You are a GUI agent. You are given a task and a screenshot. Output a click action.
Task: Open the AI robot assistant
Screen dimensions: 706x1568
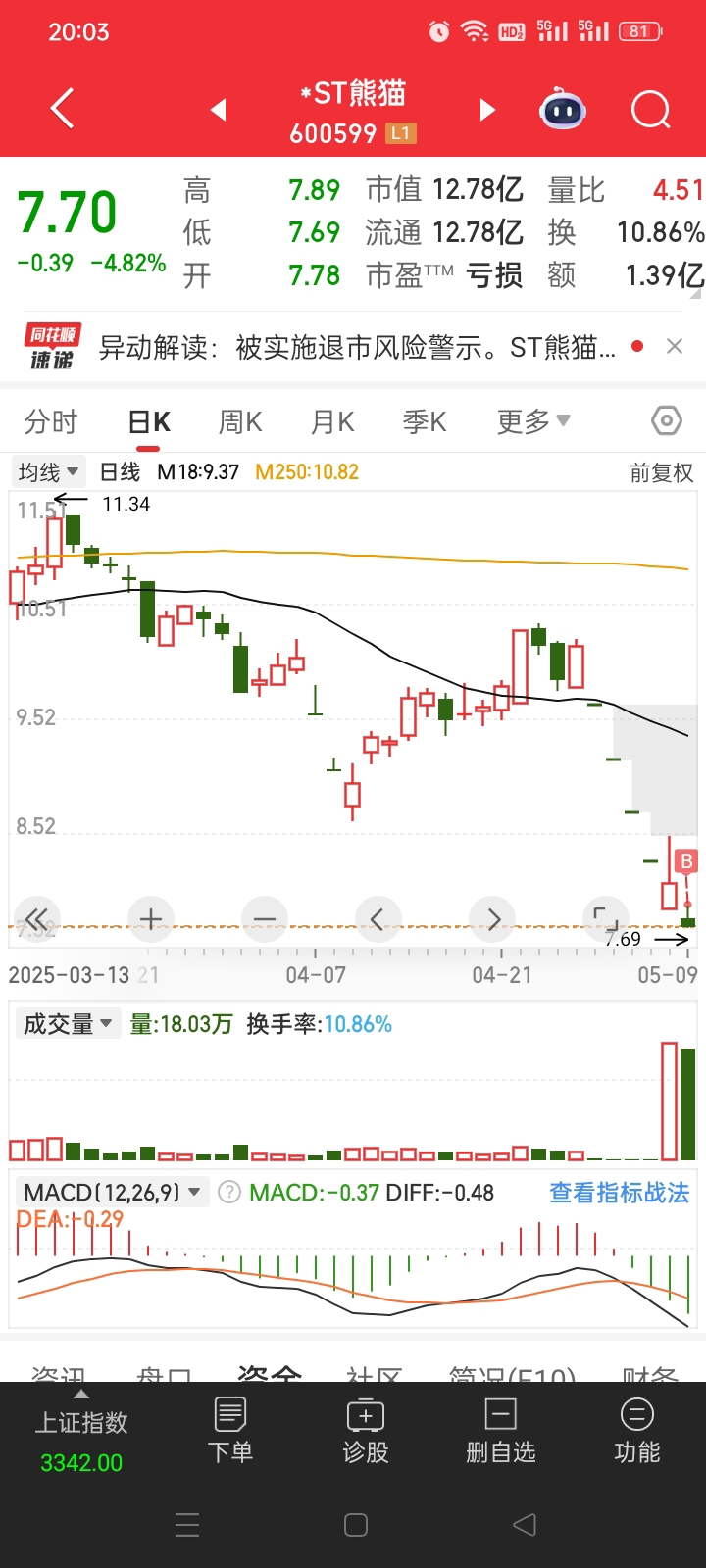563,110
